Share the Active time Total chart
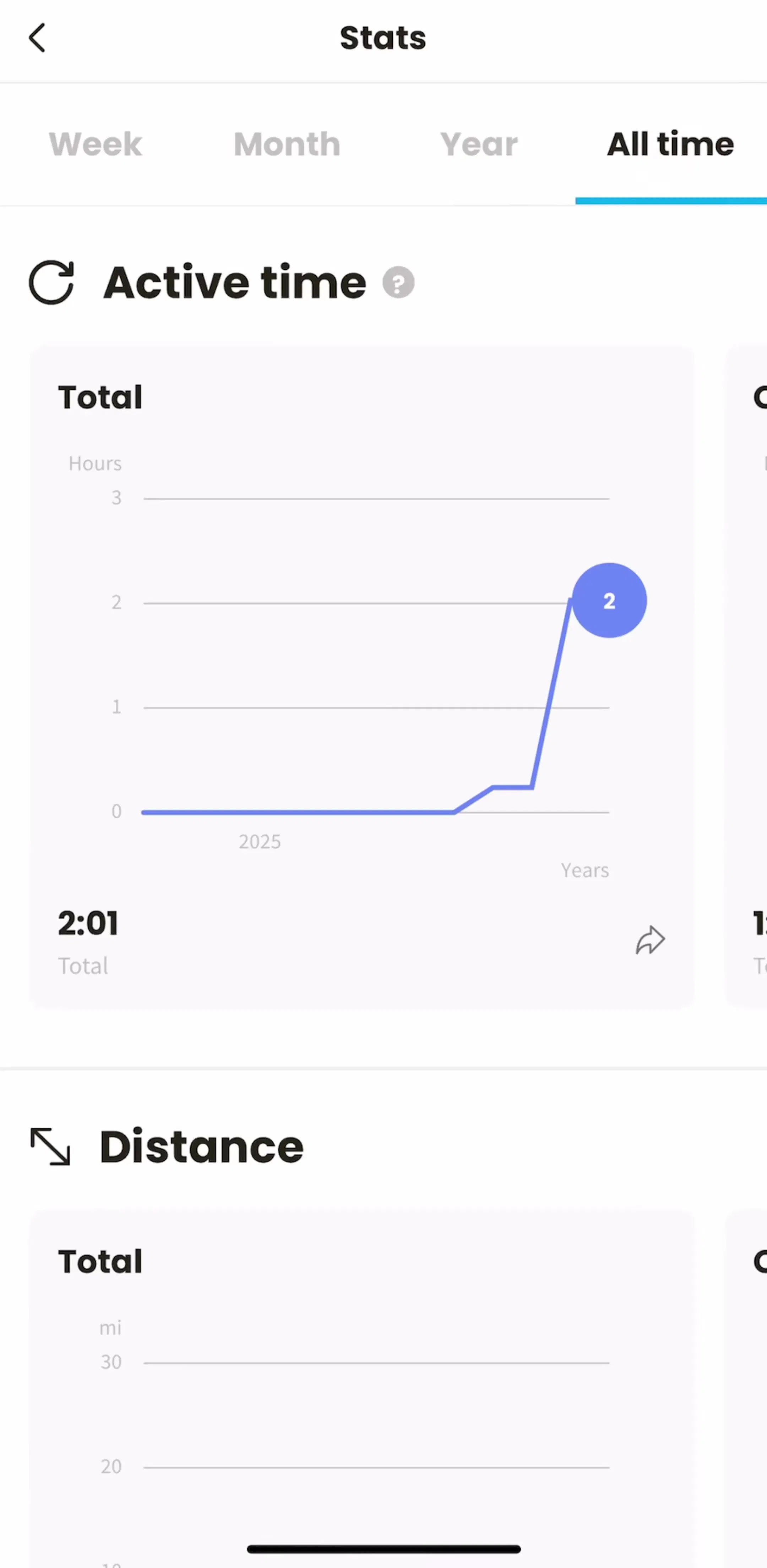 pyautogui.click(x=650, y=941)
